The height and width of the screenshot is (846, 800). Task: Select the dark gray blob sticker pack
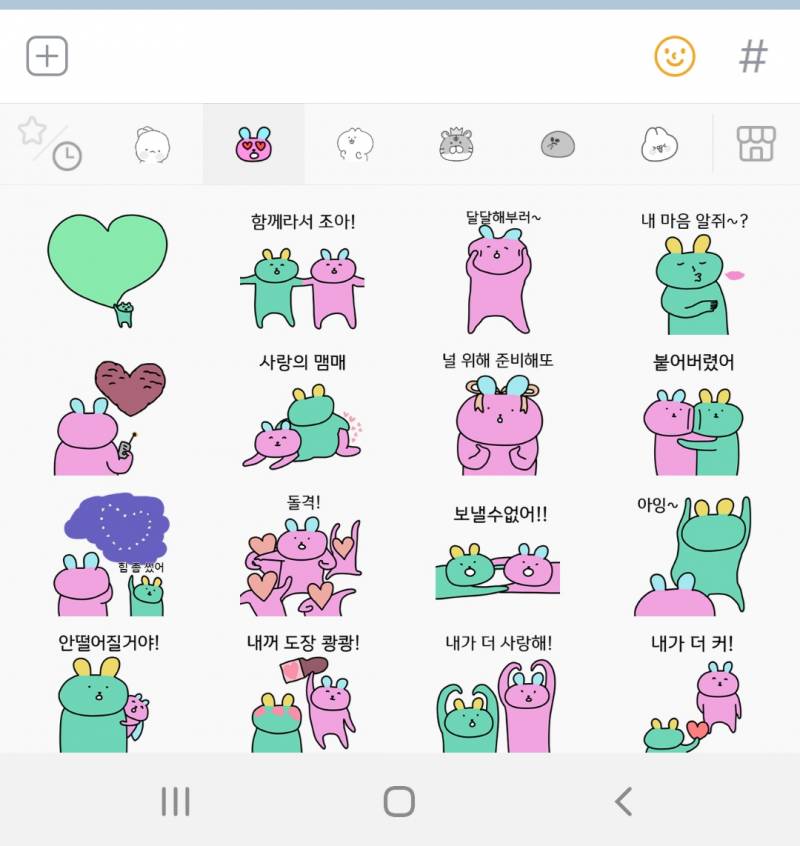pyautogui.click(x=556, y=141)
